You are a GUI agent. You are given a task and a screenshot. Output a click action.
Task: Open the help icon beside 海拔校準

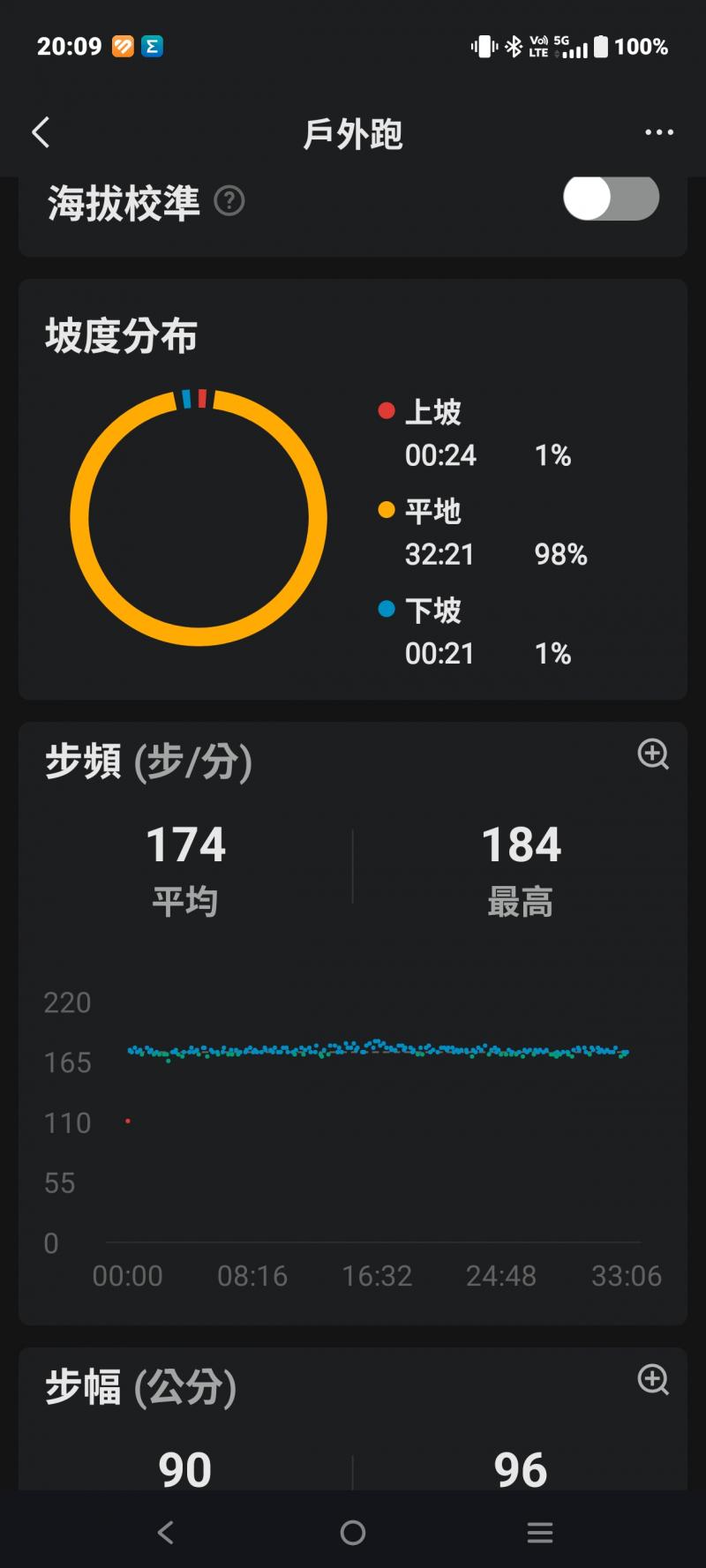pos(229,201)
